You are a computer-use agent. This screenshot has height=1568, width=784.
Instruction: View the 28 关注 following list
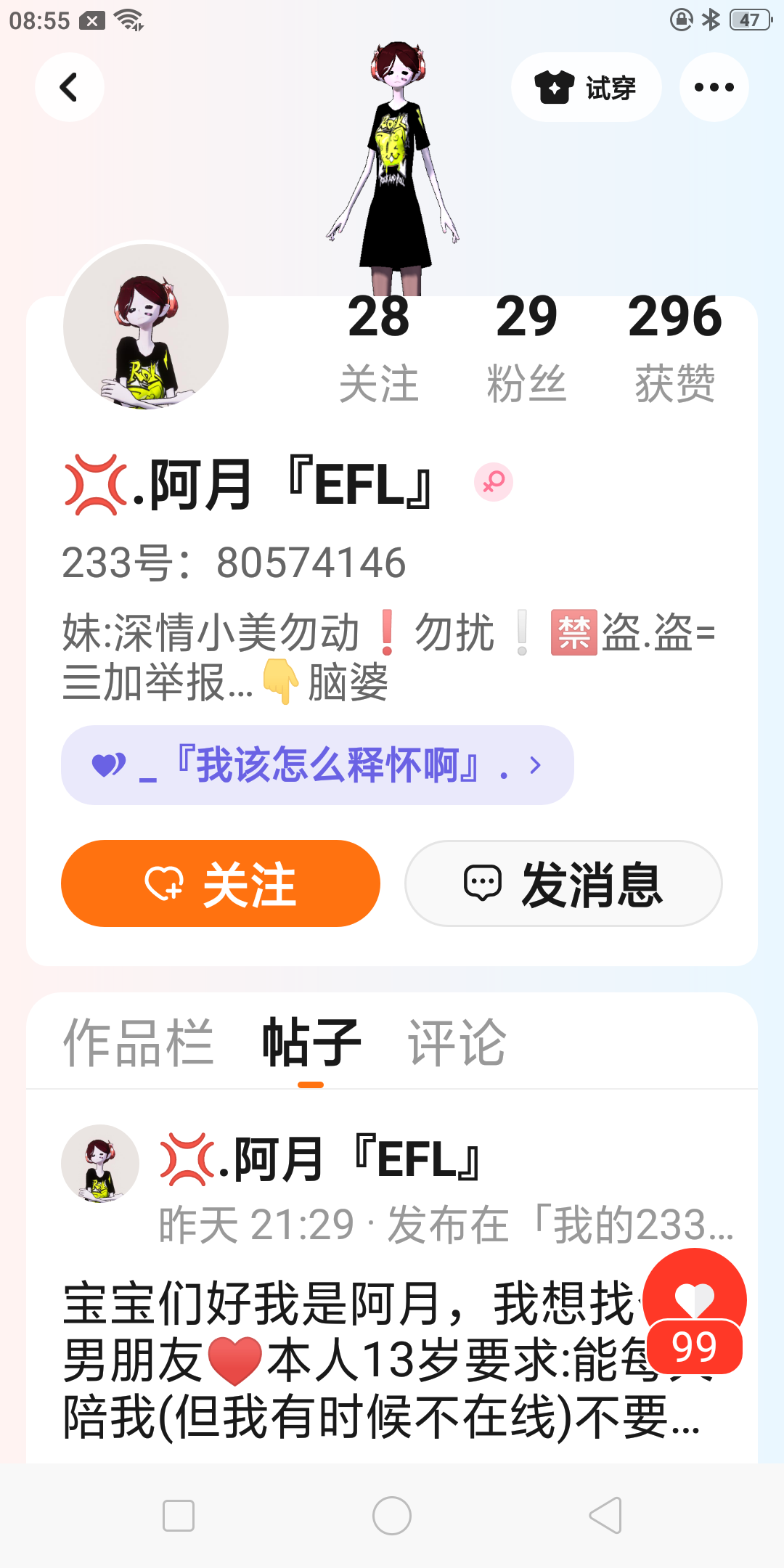378,347
